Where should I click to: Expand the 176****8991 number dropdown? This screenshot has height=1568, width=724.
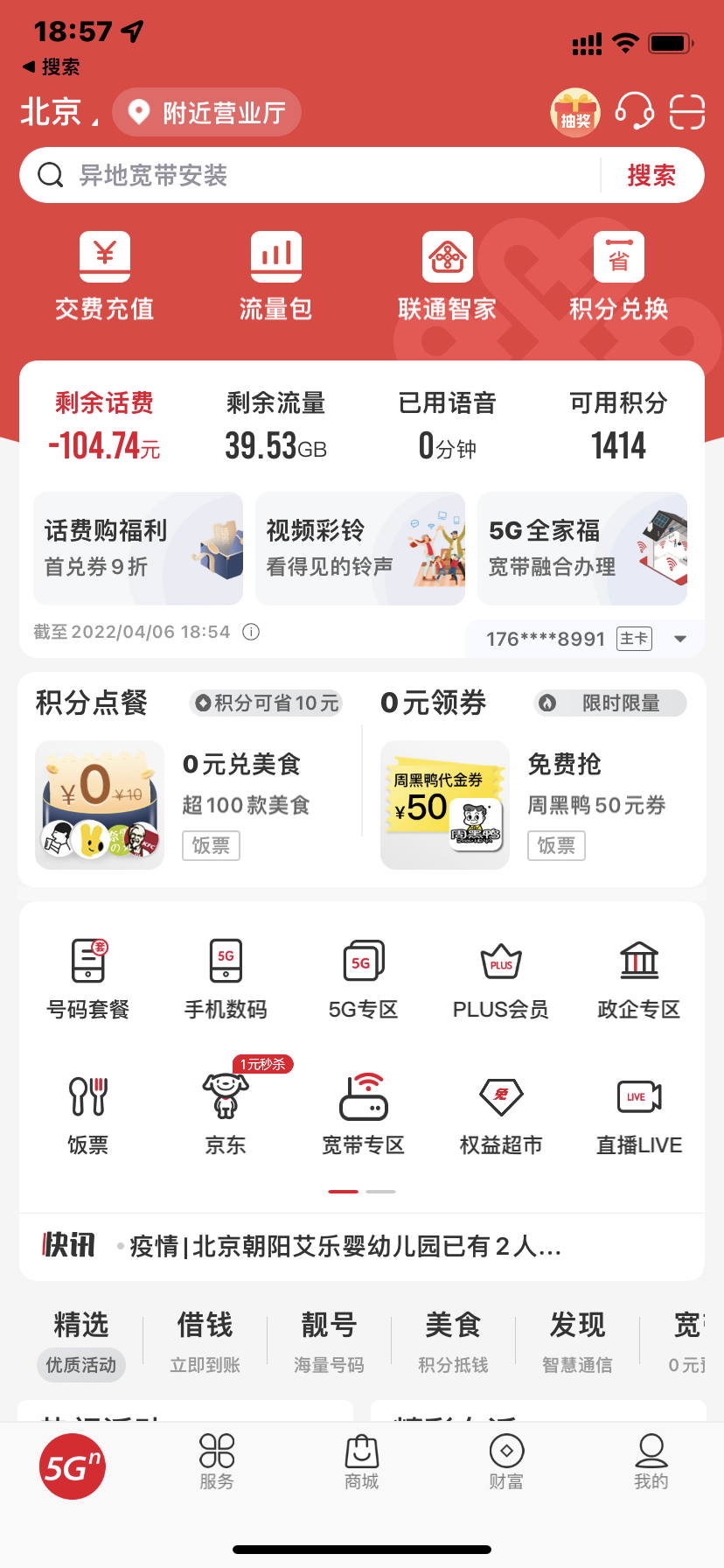click(680, 639)
